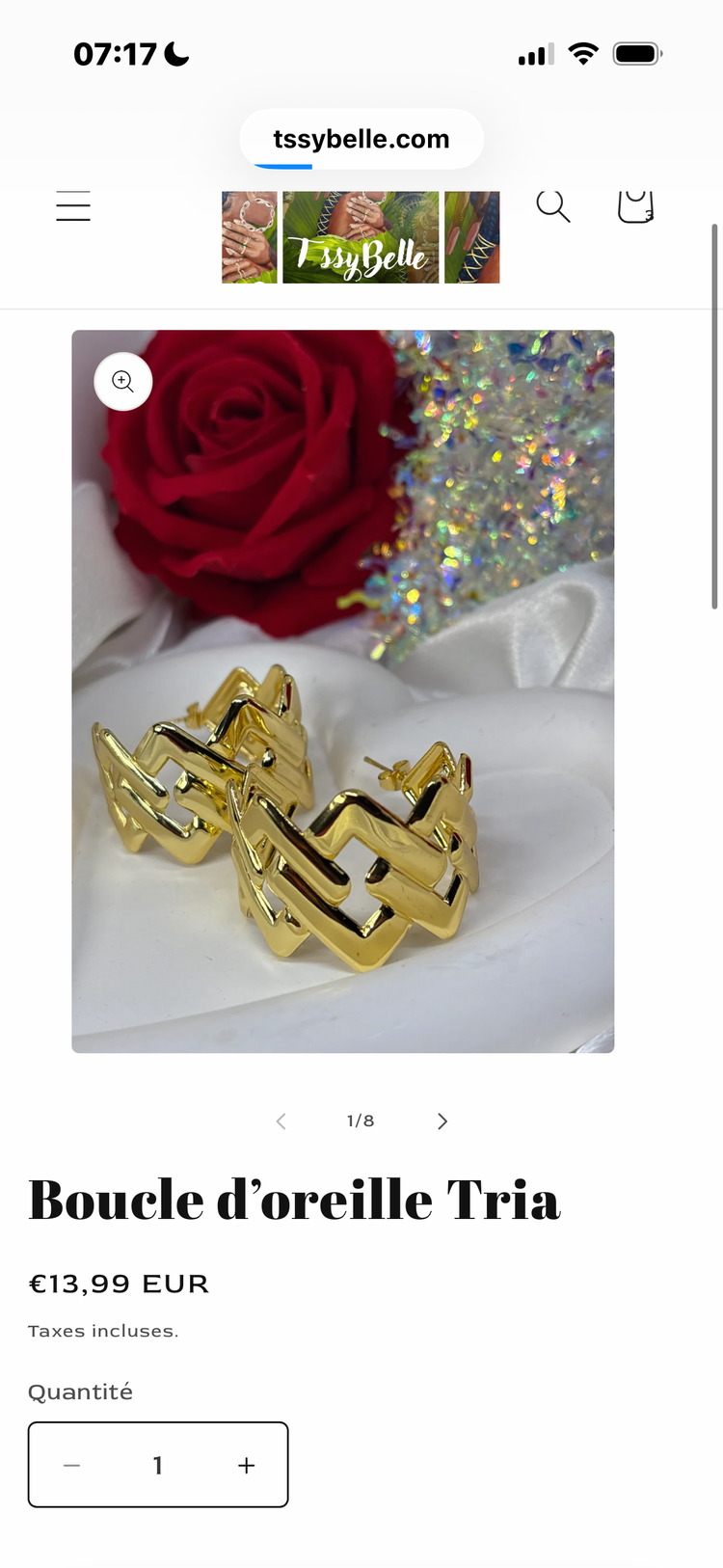Go to the next product image
723x1568 pixels.
[x=442, y=1121]
